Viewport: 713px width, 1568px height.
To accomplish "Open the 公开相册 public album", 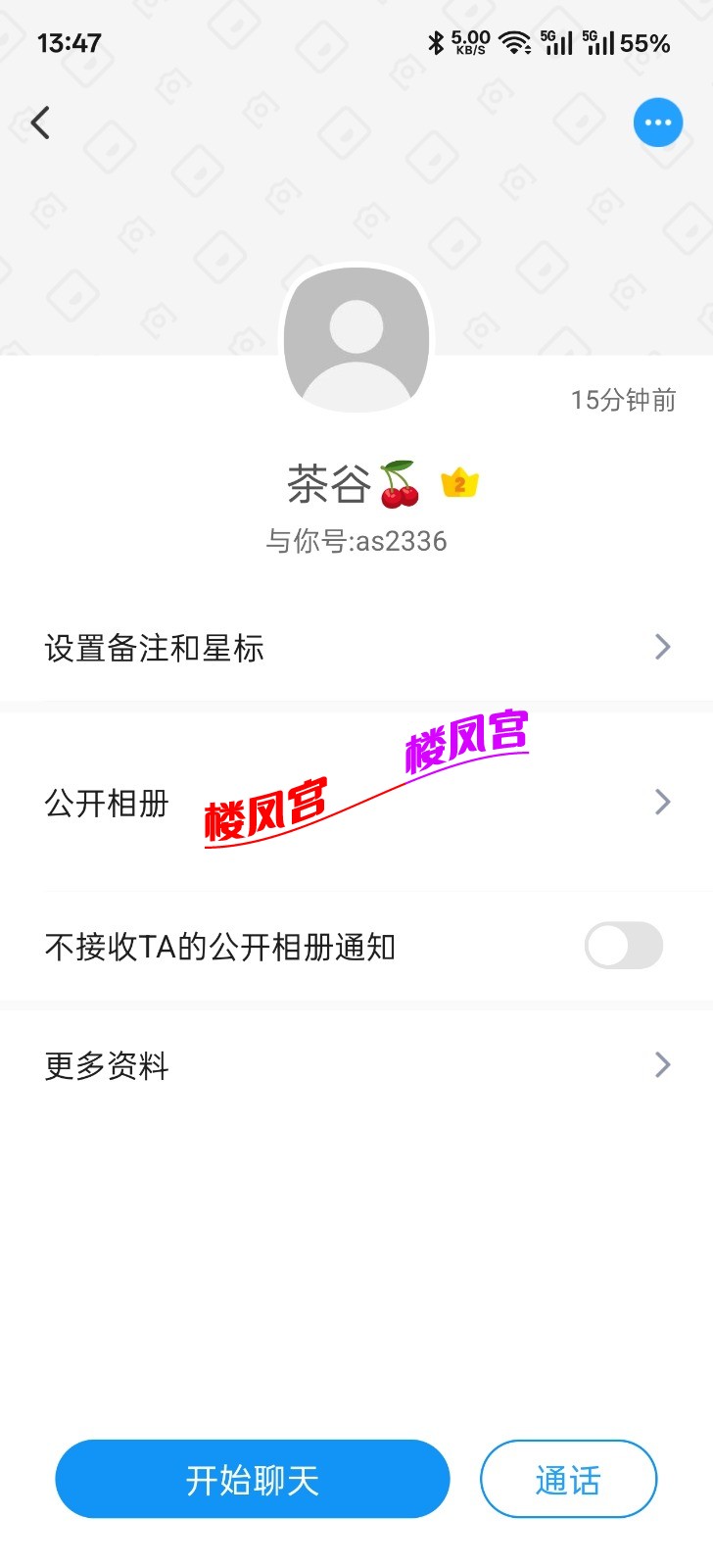I will tap(356, 804).
